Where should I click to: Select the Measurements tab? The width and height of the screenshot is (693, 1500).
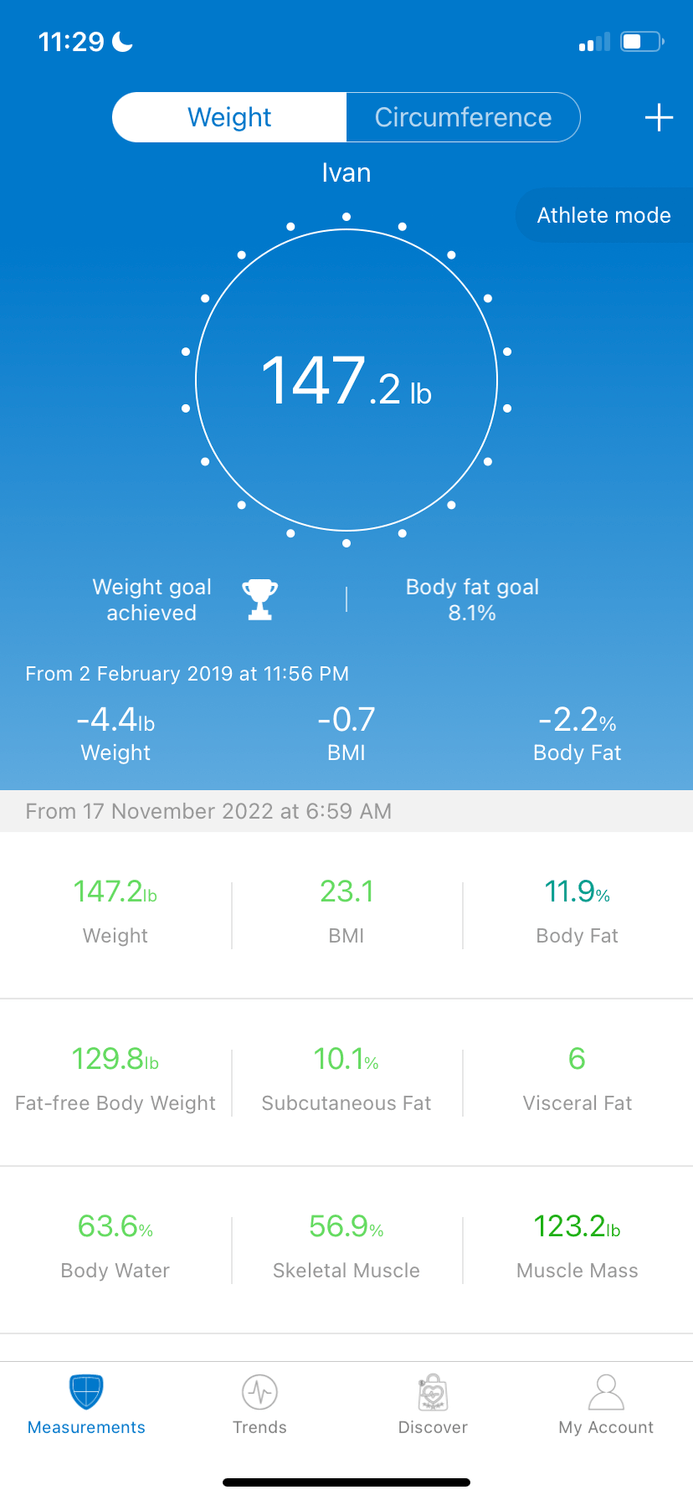(86, 1405)
